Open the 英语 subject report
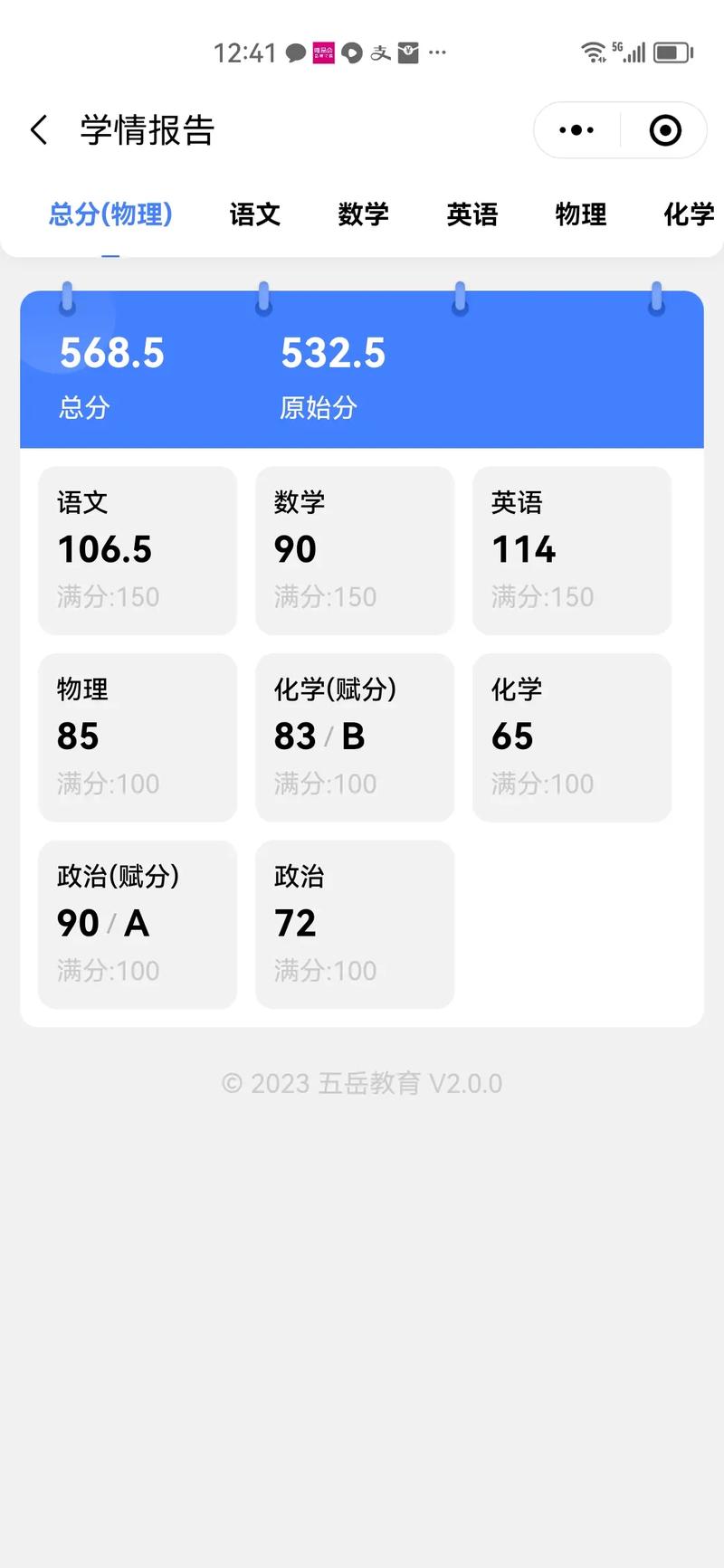This screenshot has height=1568, width=724. (472, 214)
